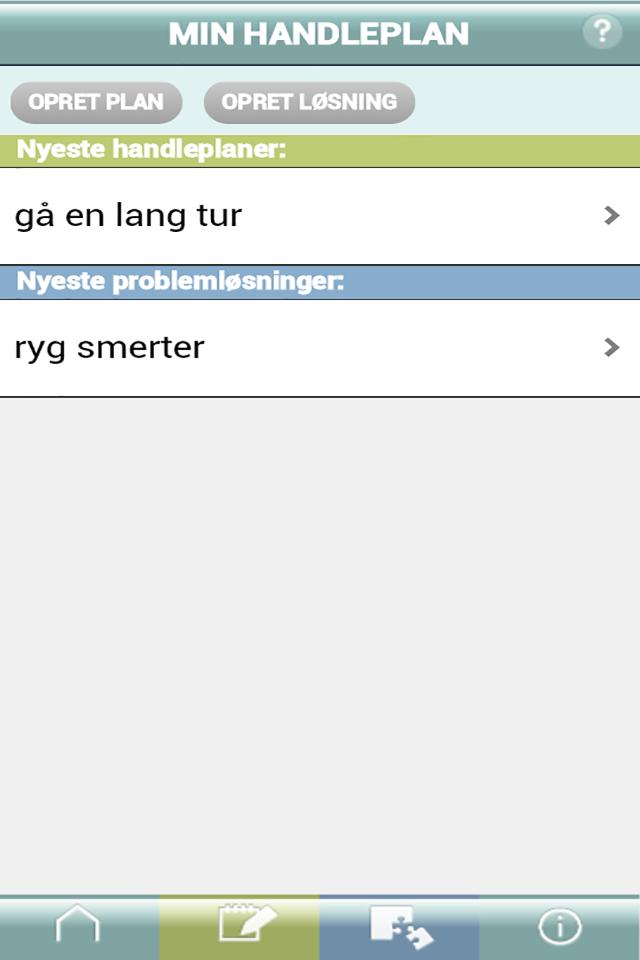Open the plan 'gå en lang tur'

click(320, 215)
